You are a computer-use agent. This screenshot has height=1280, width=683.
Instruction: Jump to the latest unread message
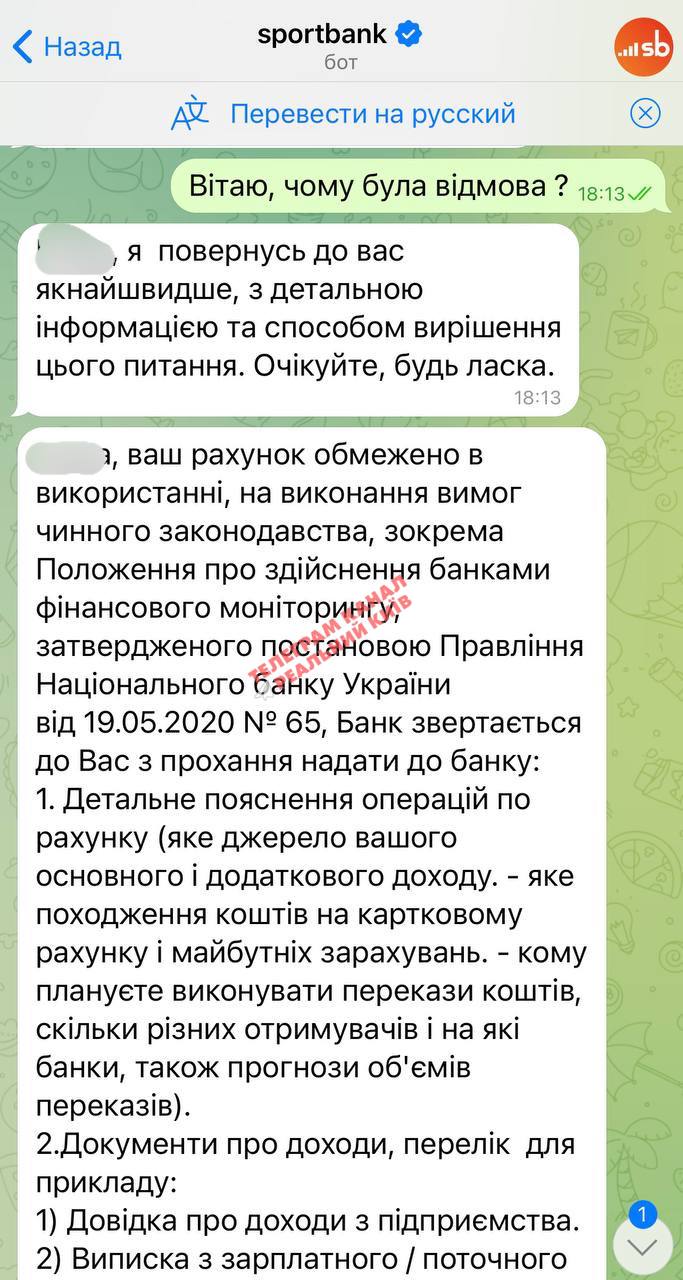tap(643, 1245)
